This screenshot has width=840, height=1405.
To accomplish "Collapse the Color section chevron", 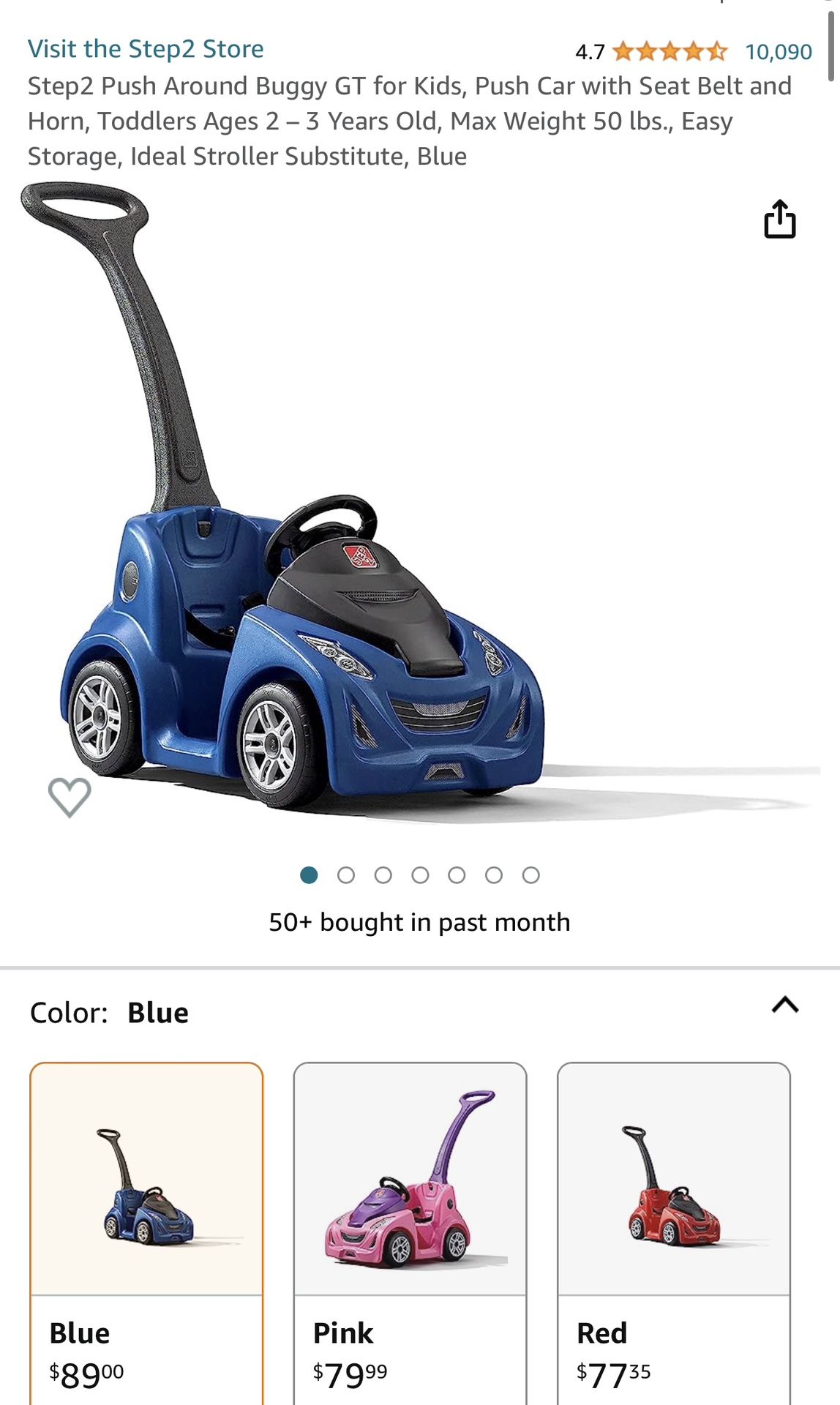I will (x=785, y=1005).
